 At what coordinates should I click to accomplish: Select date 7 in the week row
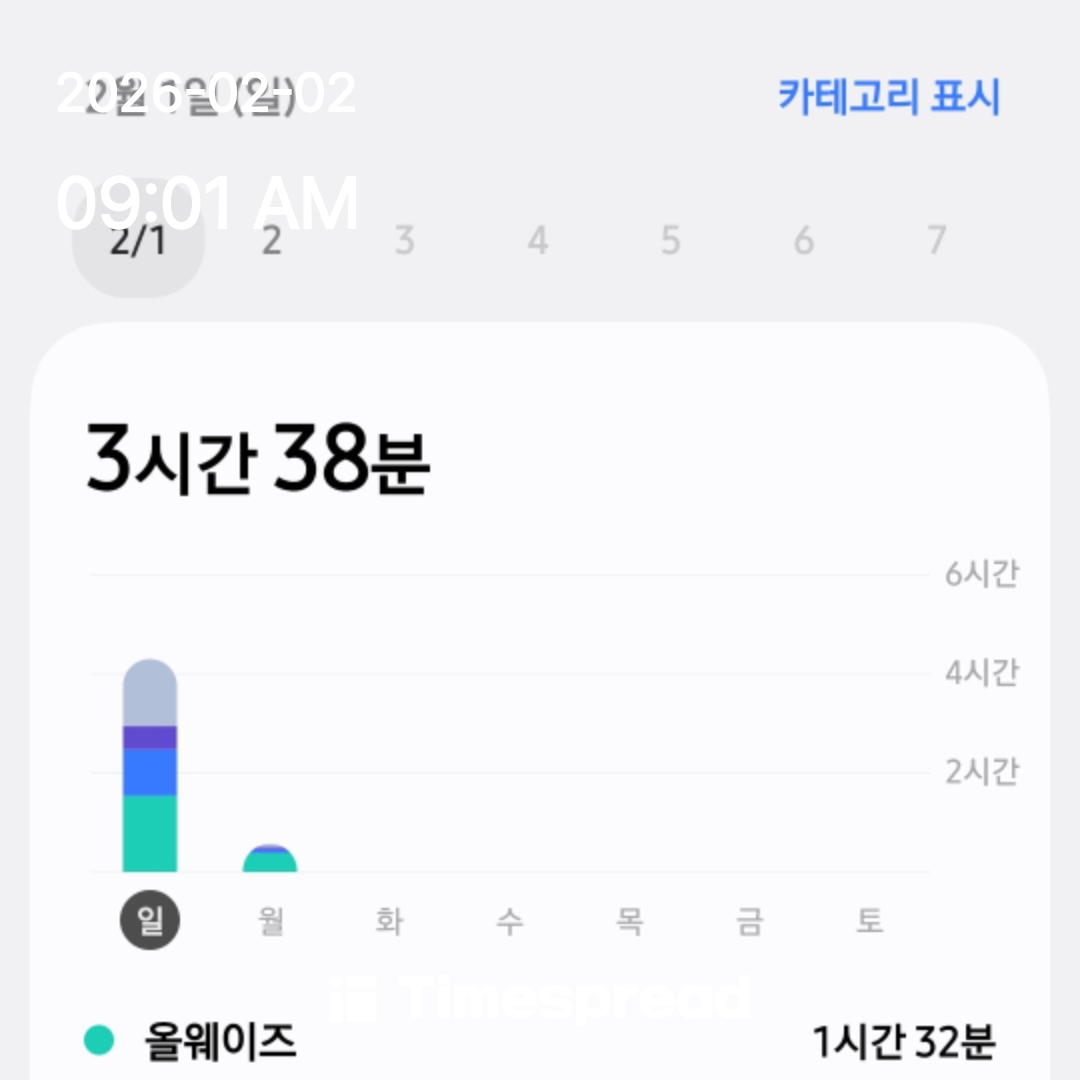(936, 241)
